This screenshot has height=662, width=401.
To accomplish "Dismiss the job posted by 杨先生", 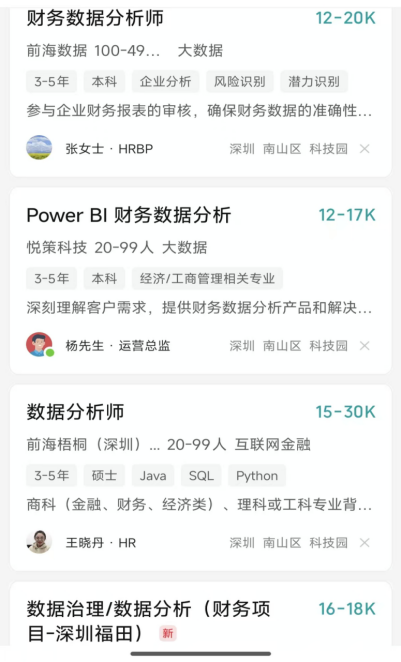I will pyautogui.click(x=365, y=346).
